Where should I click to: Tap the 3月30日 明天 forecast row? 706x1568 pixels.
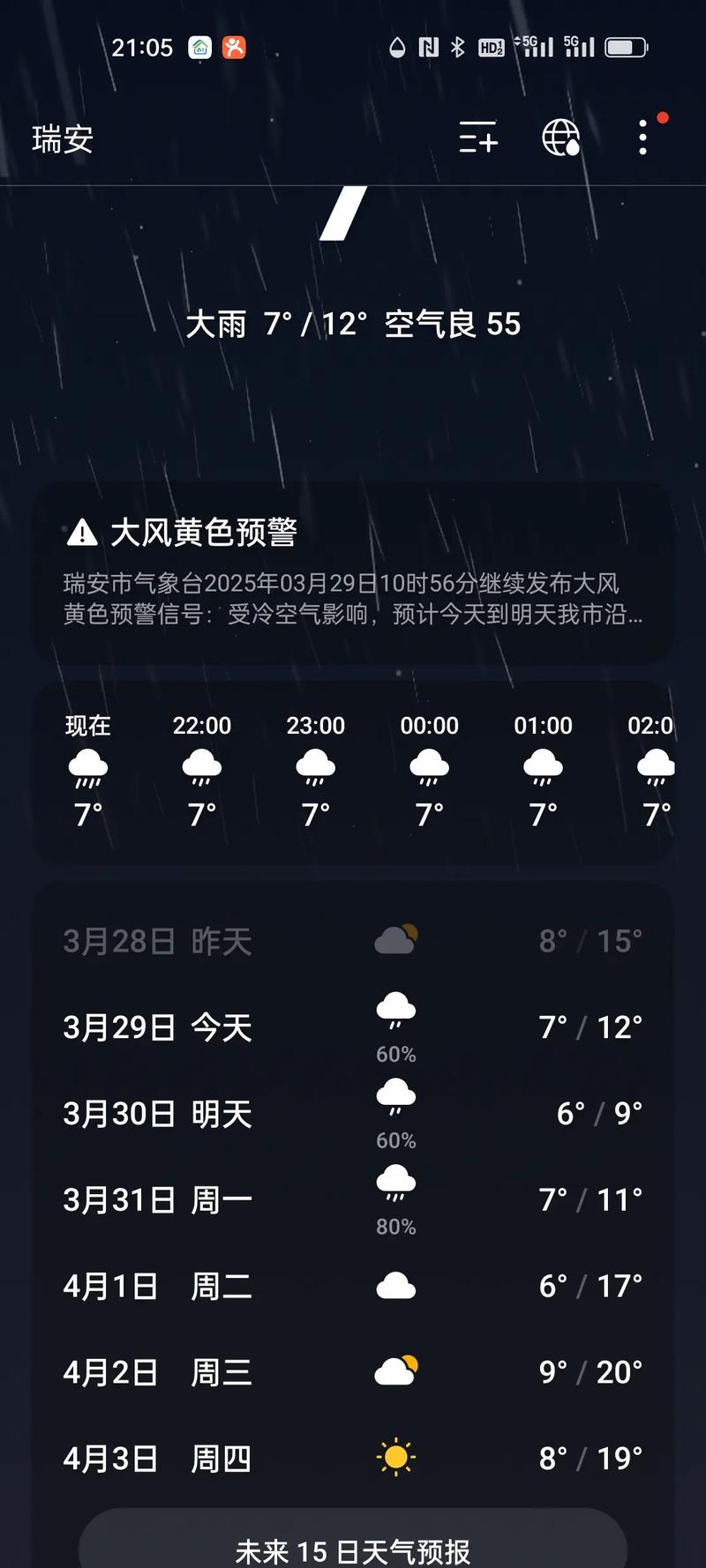click(156, 1113)
